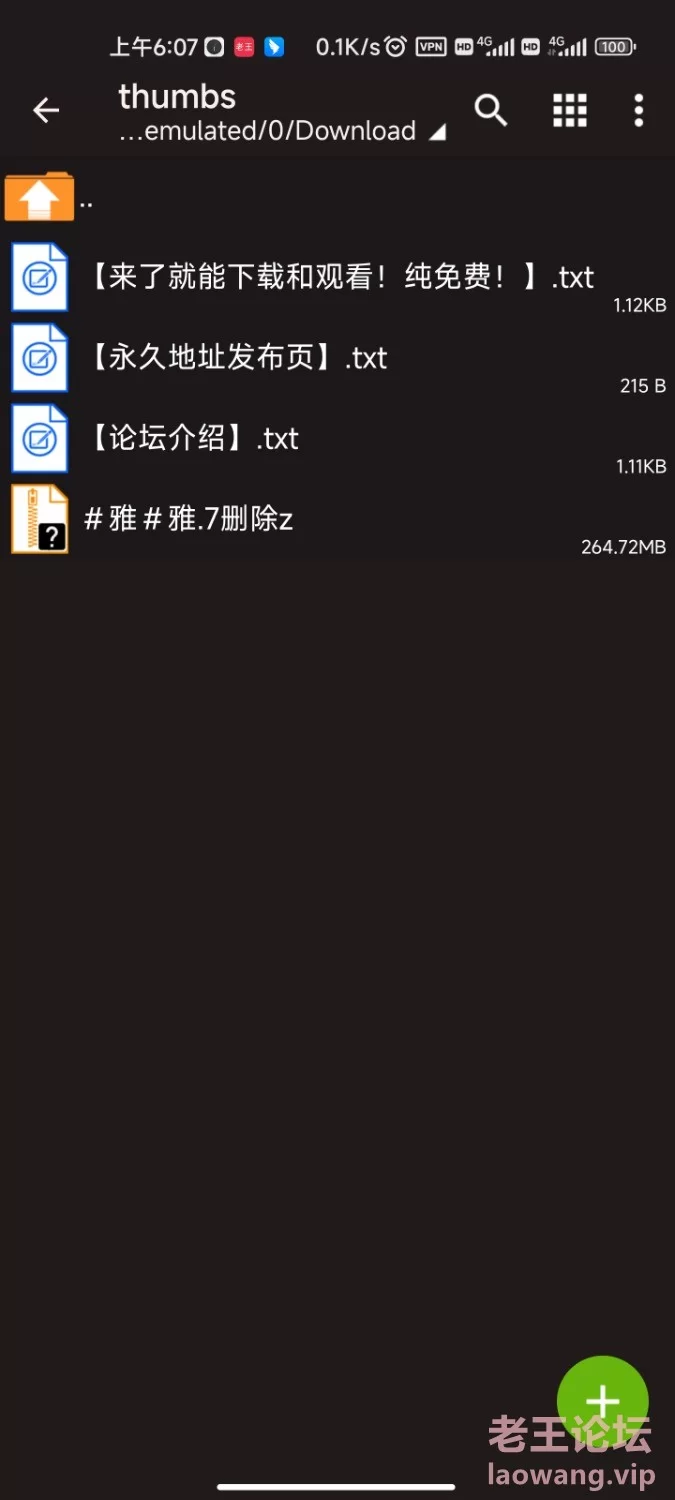Open the 264.72MB 雅.7删除z archive
675x1500 pixels.
337,520
